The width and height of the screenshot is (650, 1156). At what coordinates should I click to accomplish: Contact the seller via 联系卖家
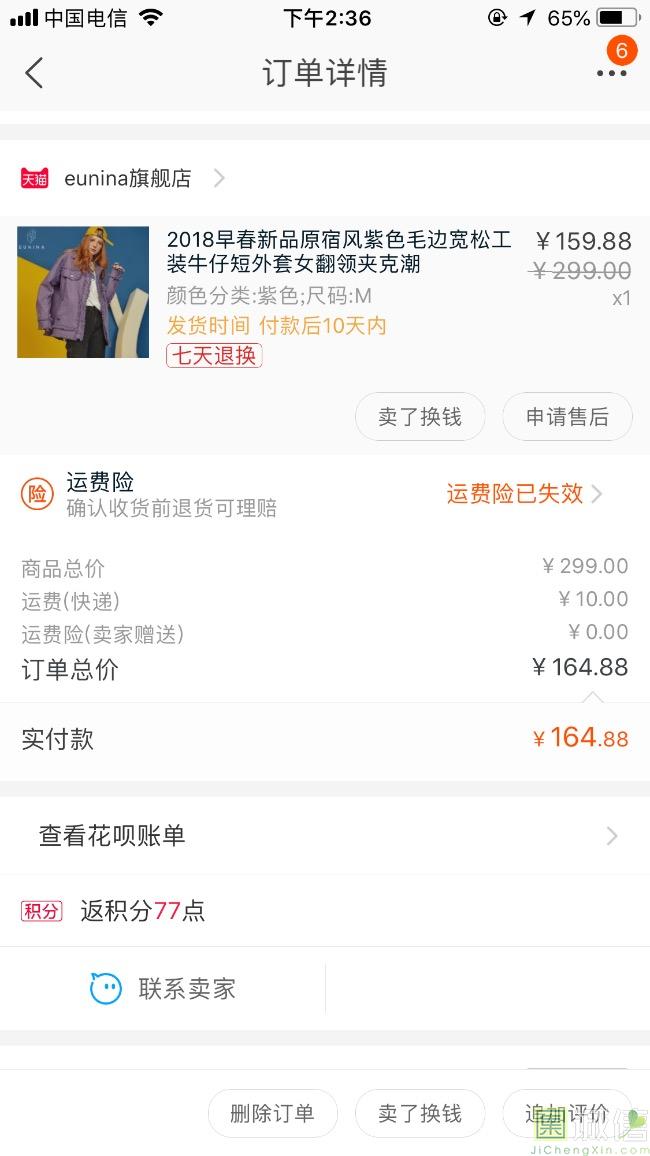162,989
